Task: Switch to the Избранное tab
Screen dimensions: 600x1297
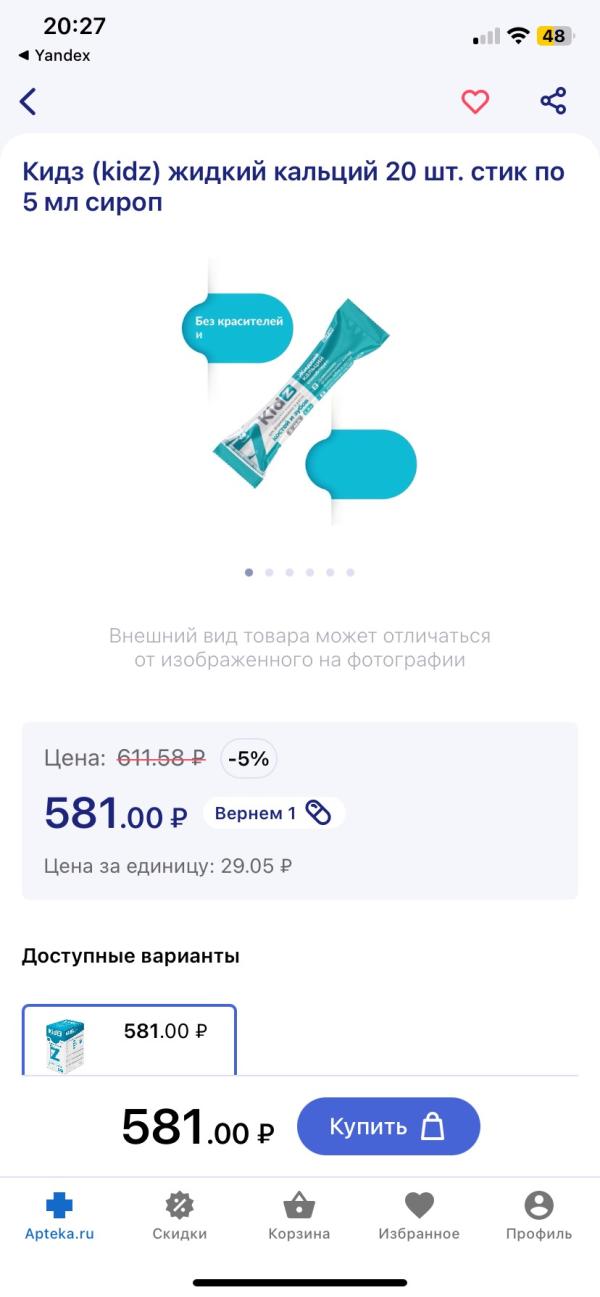Action: 419,1215
